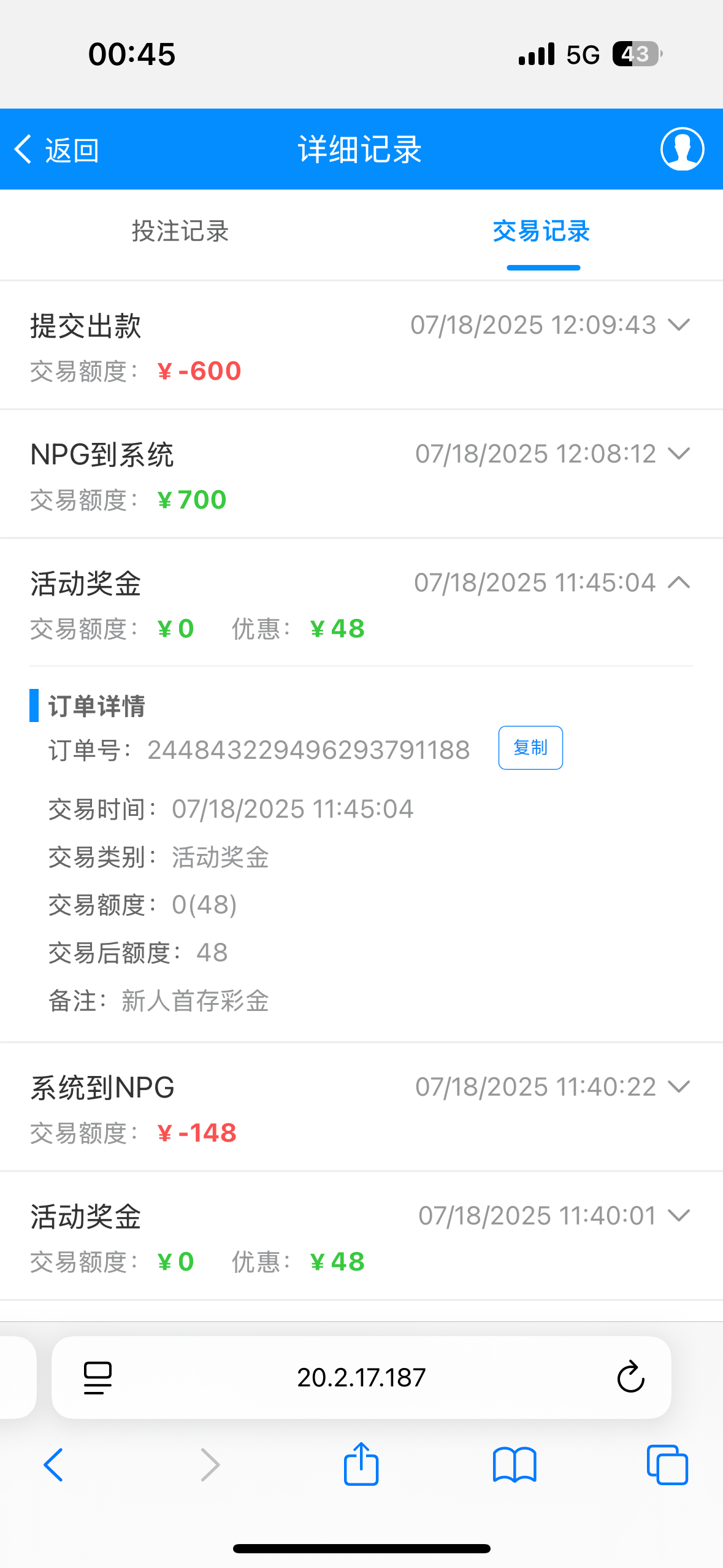723x1568 pixels.
Task: Expand the 系统到NPG transaction row
Action: (679, 1086)
